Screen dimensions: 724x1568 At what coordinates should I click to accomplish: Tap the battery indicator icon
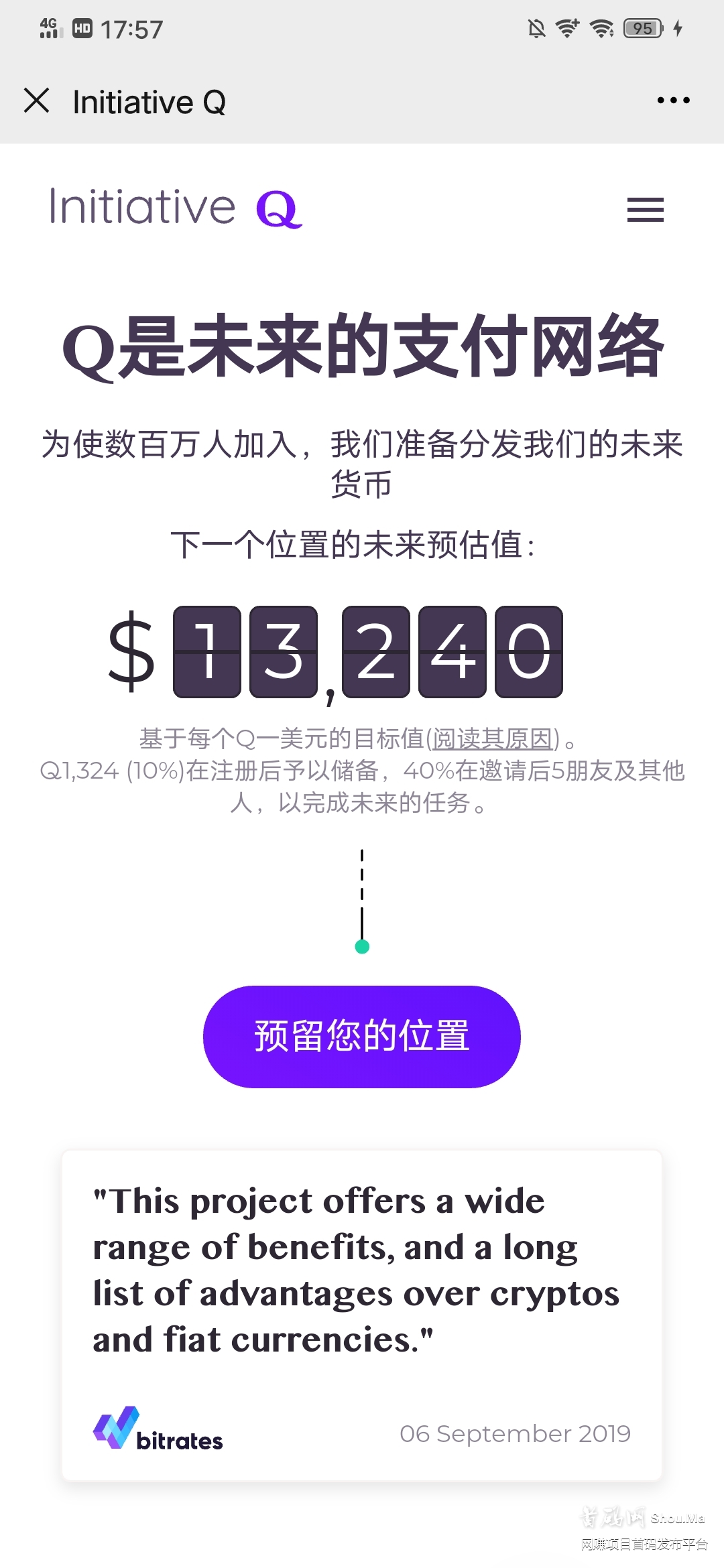(642, 28)
